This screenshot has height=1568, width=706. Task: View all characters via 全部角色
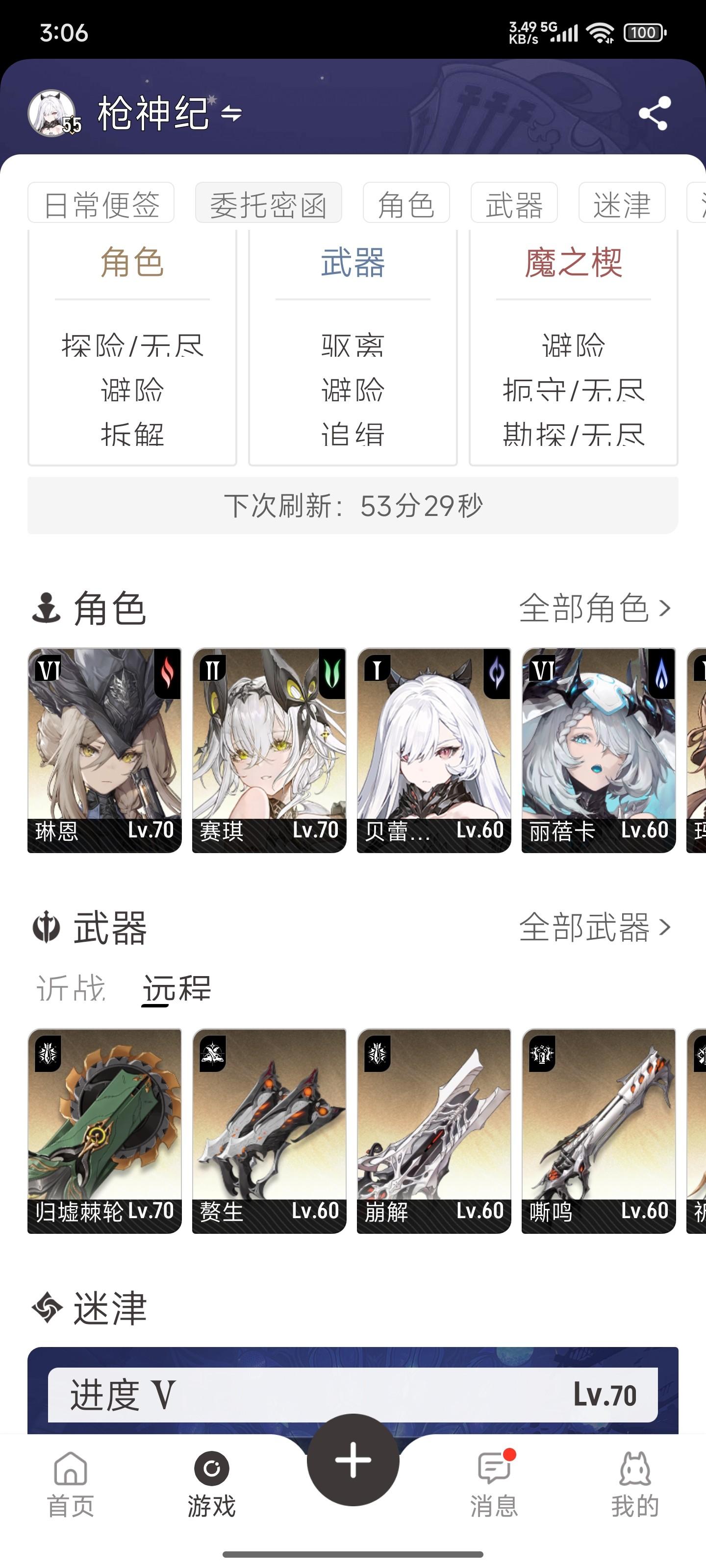(x=595, y=608)
